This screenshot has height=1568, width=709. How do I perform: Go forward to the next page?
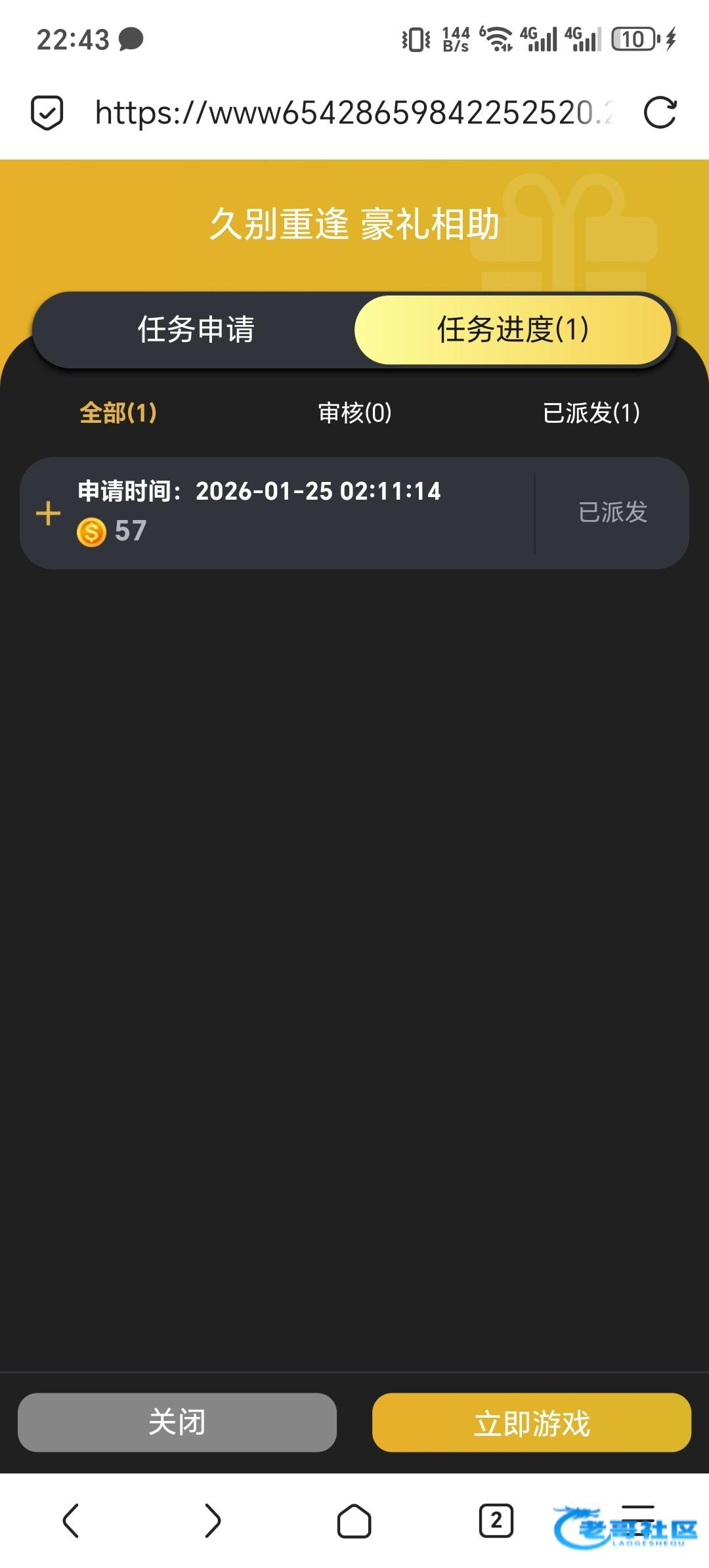pos(213,1521)
